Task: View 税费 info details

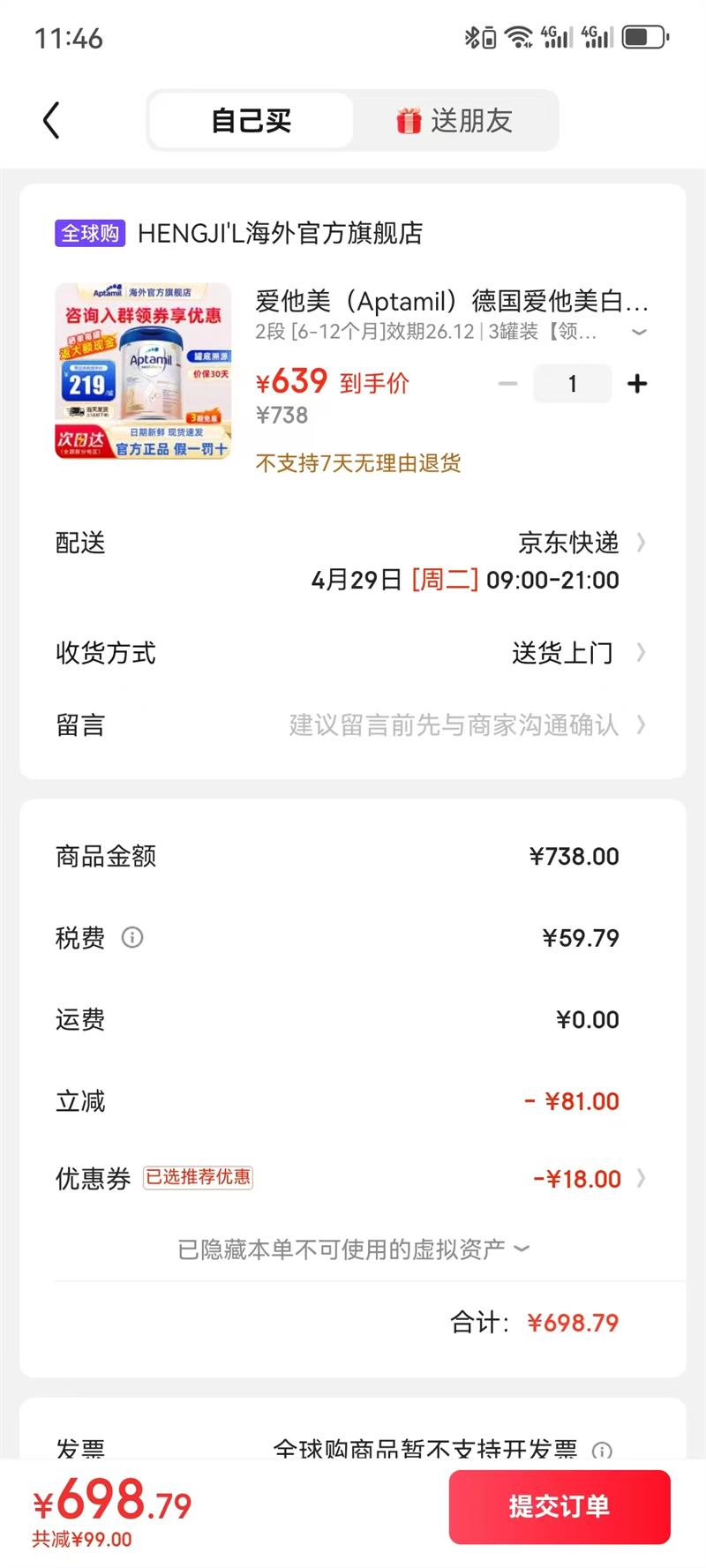Action: (x=132, y=937)
